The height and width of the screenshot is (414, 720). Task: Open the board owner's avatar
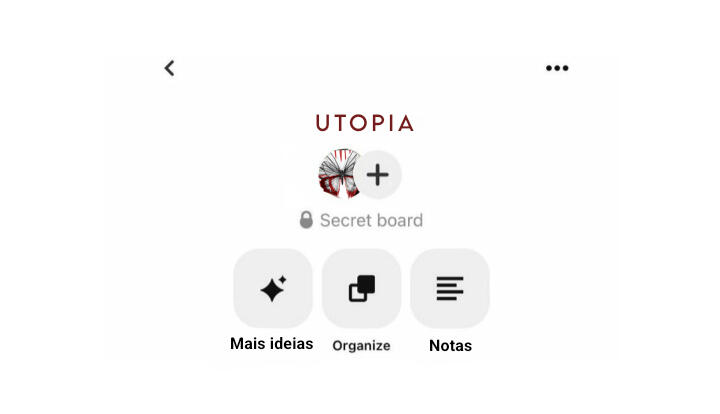tap(337, 175)
